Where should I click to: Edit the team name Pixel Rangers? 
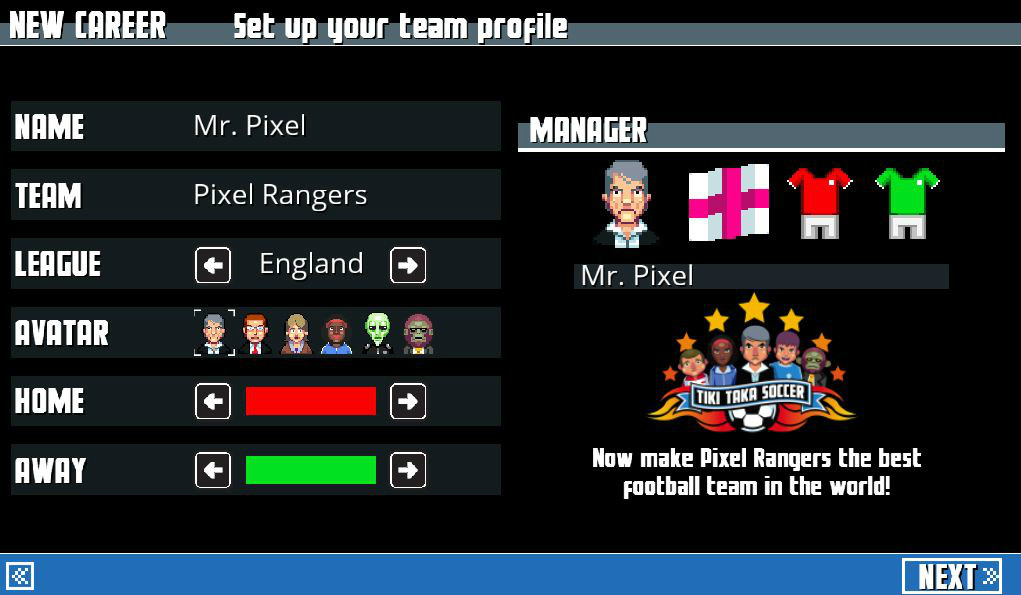click(x=340, y=195)
